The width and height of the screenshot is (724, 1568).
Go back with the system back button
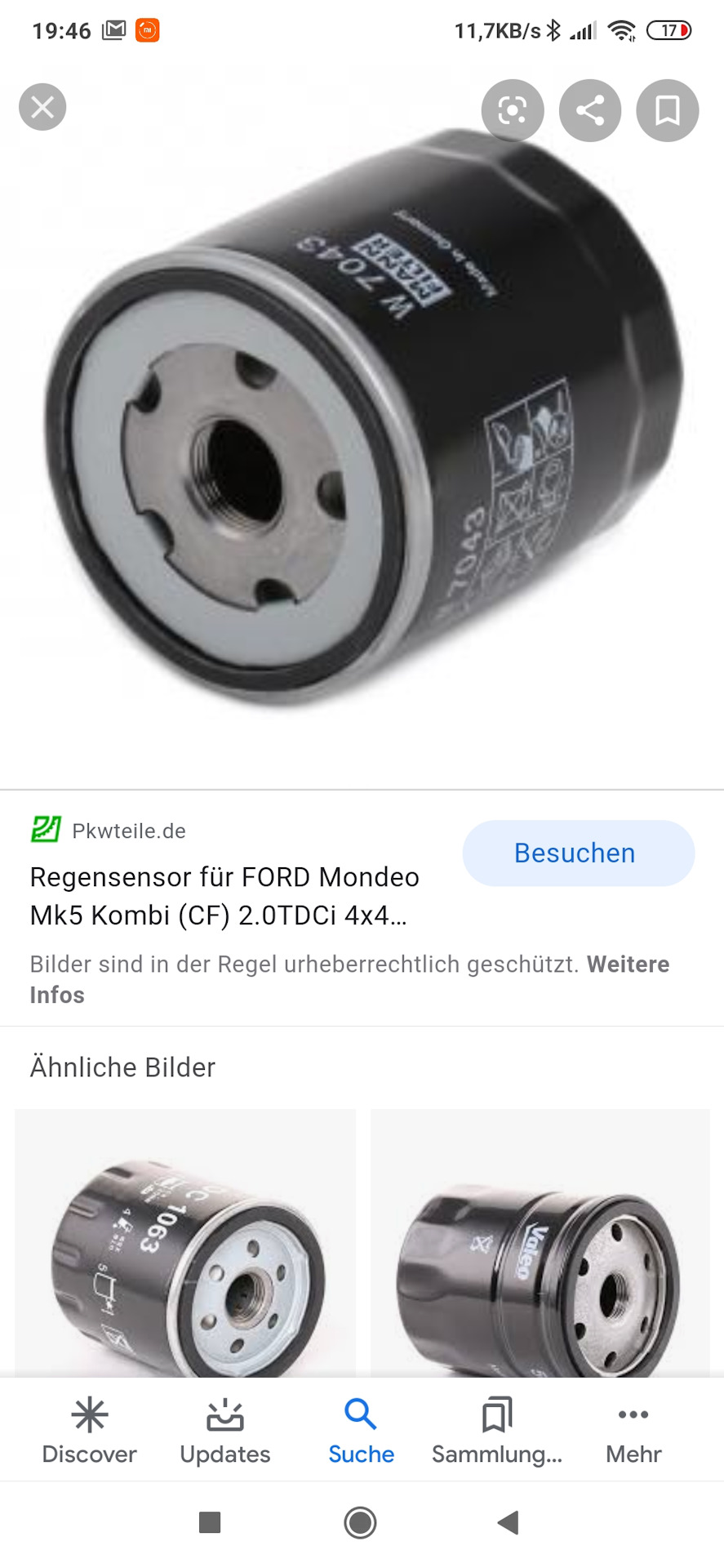tap(508, 1522)
